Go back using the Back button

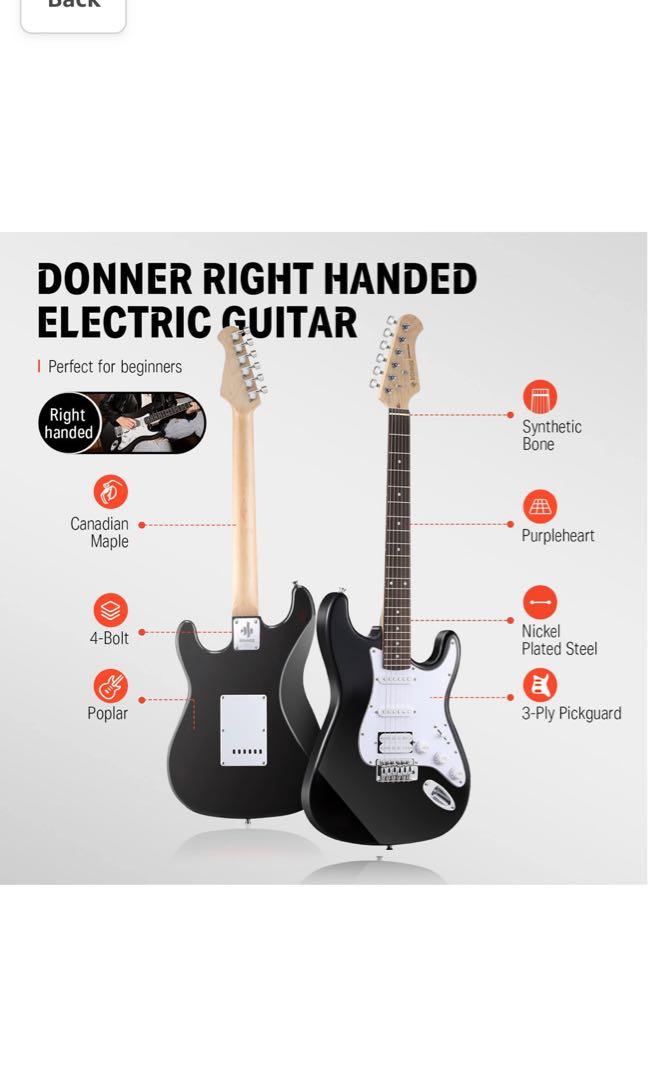click(x=73, y=10)
